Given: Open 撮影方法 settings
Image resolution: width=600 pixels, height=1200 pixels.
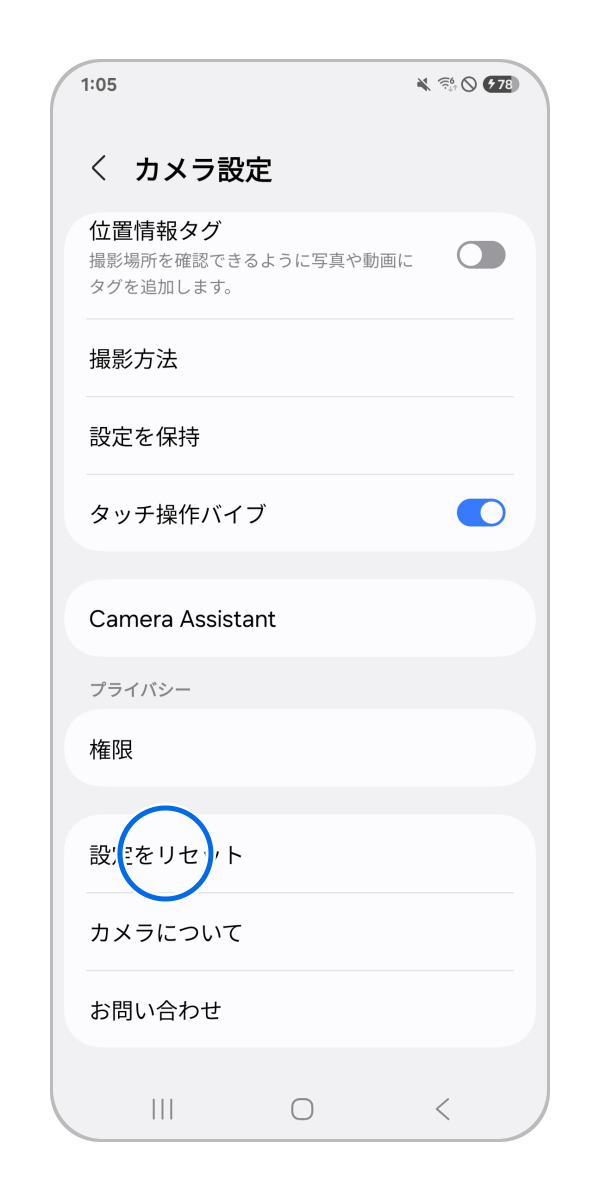Looking at the screenshot, I should coord(300,359).
